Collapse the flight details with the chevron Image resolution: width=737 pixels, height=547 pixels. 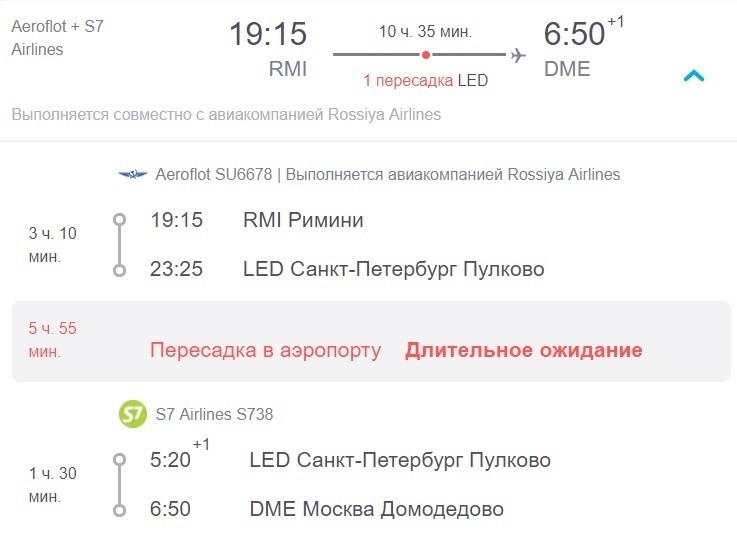(693, 75)
